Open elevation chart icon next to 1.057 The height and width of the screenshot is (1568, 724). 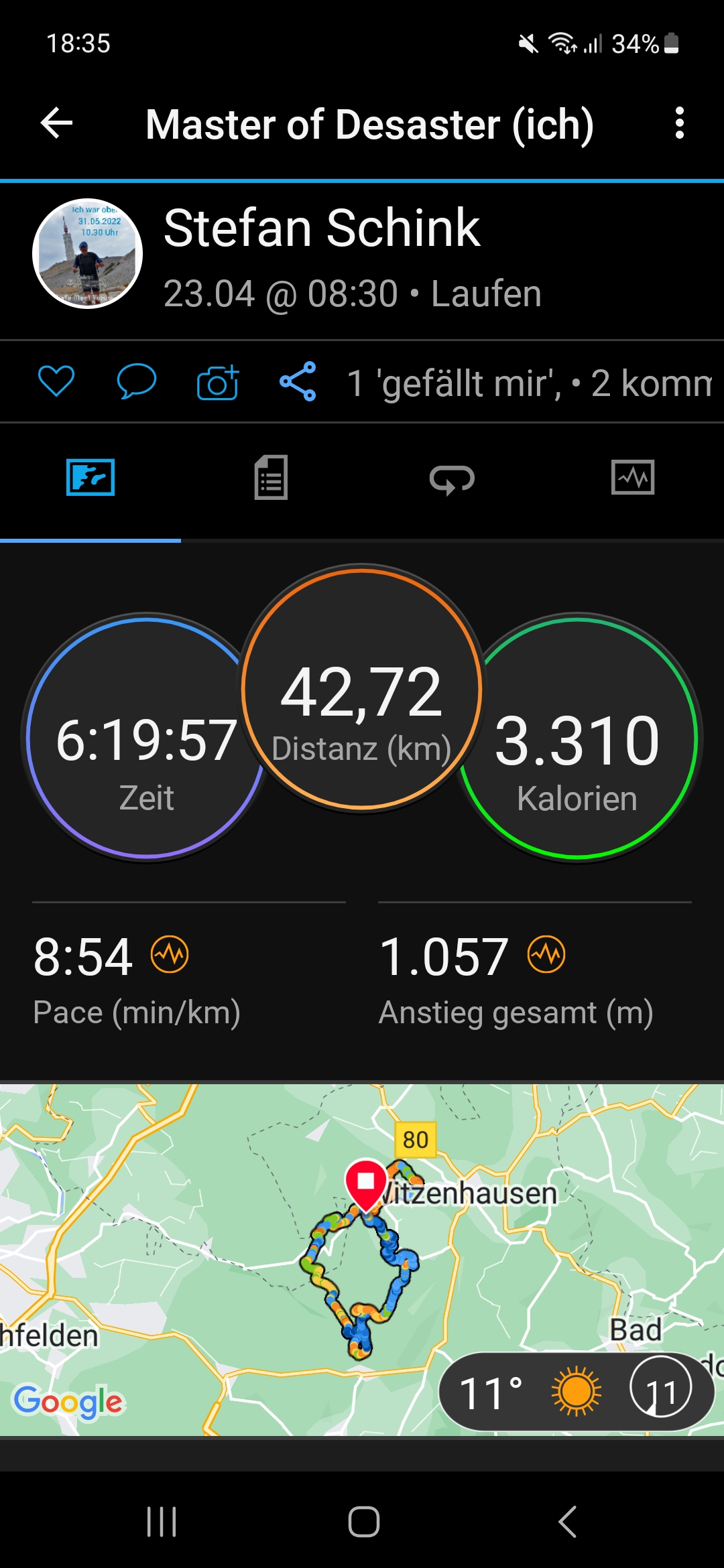pos(546,954)
